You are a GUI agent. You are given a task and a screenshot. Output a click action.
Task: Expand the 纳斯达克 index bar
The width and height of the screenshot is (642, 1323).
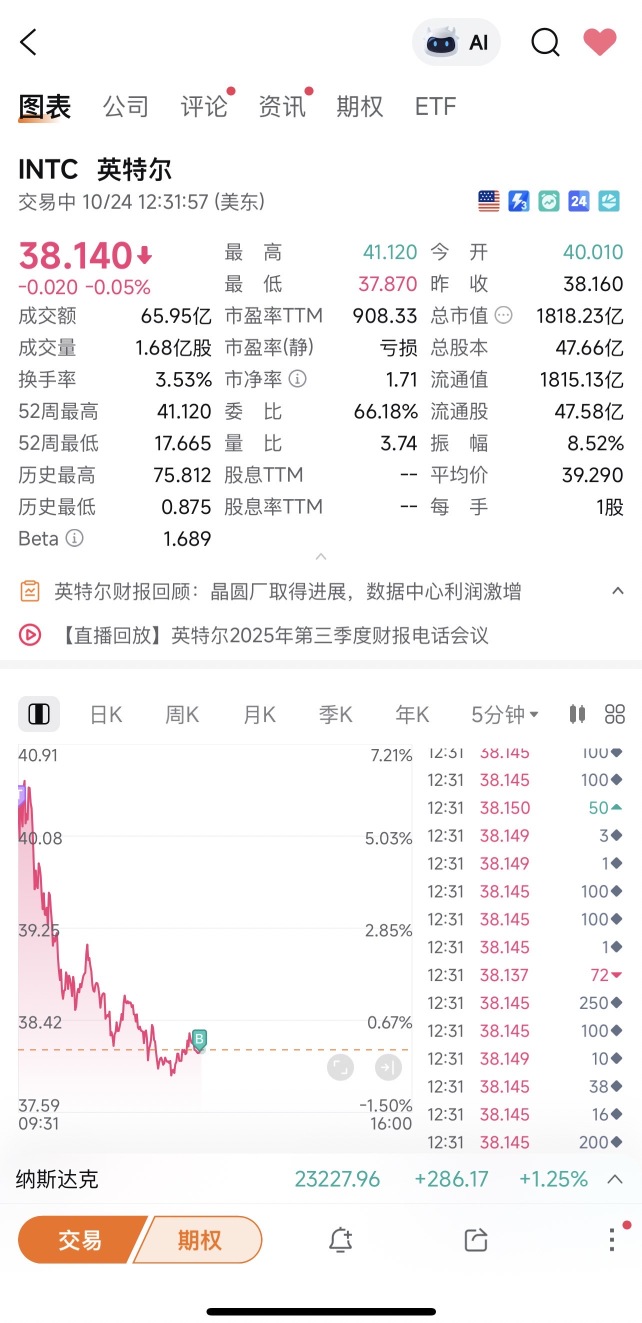(614, 1179)
